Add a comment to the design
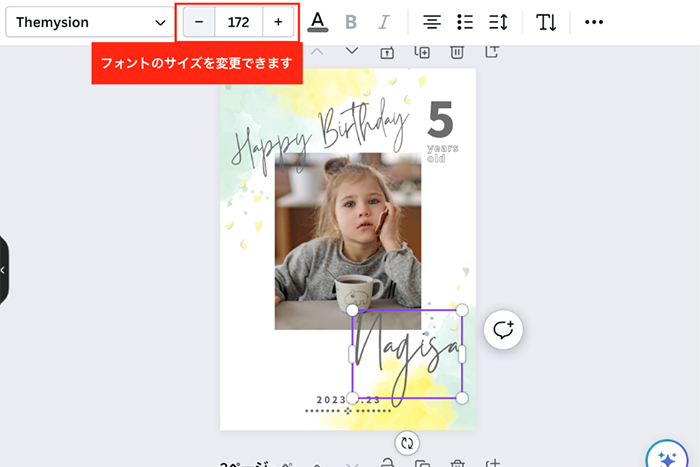The image size is (700, 467). tap(503, 329)
